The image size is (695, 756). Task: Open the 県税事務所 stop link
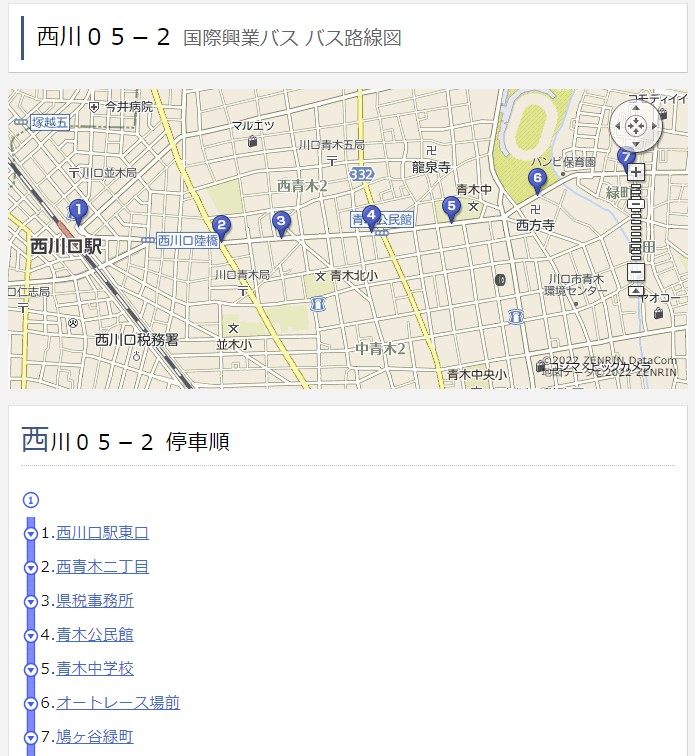(94, 601)
